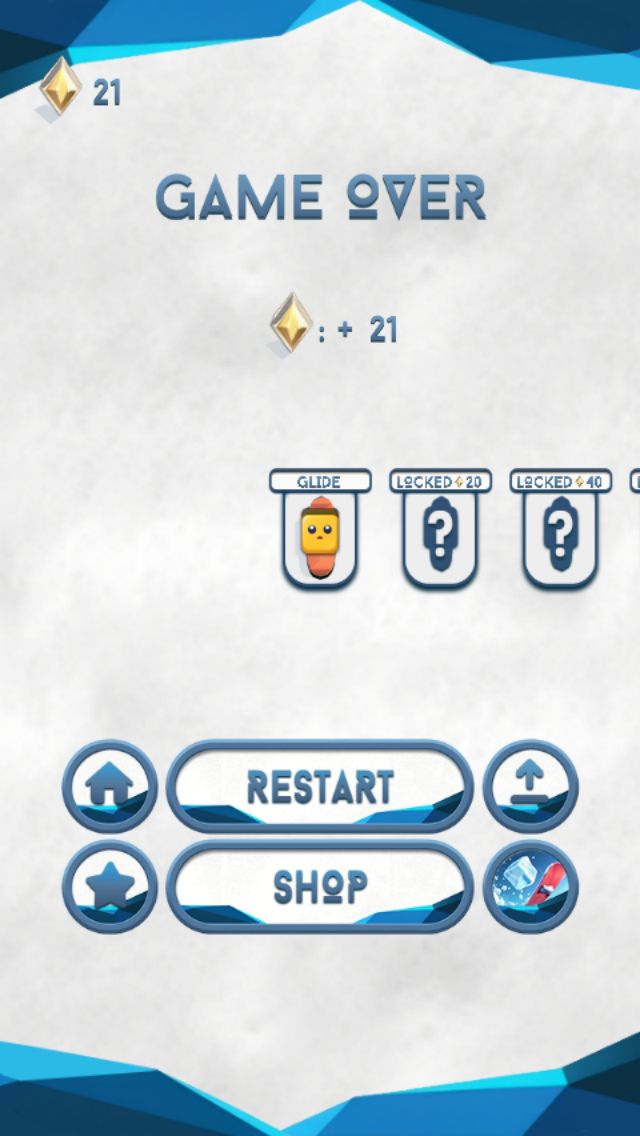Screen dimensions: 640x1136
Task: Restart the game
Action: coord(320,786)
